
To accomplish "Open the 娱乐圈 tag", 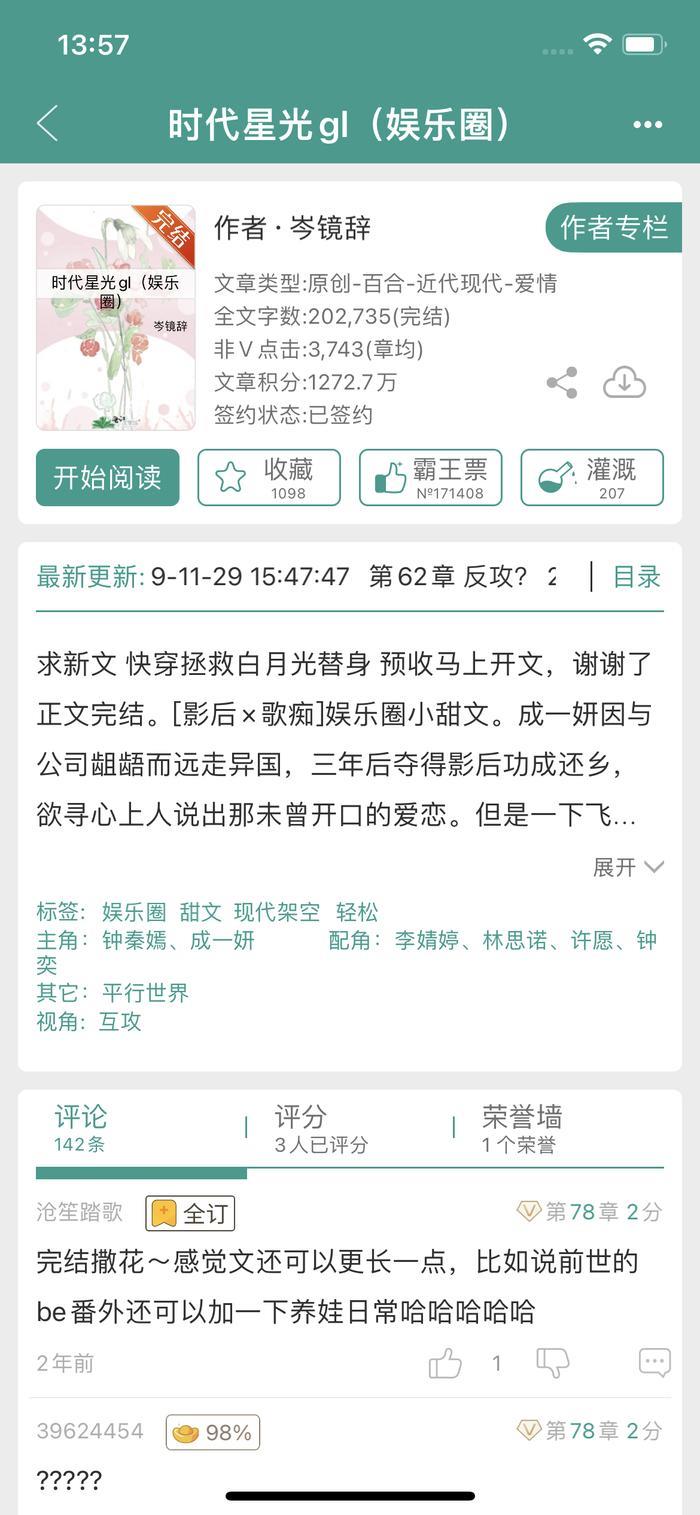I will pyautogui.click(x=134, y=912).
